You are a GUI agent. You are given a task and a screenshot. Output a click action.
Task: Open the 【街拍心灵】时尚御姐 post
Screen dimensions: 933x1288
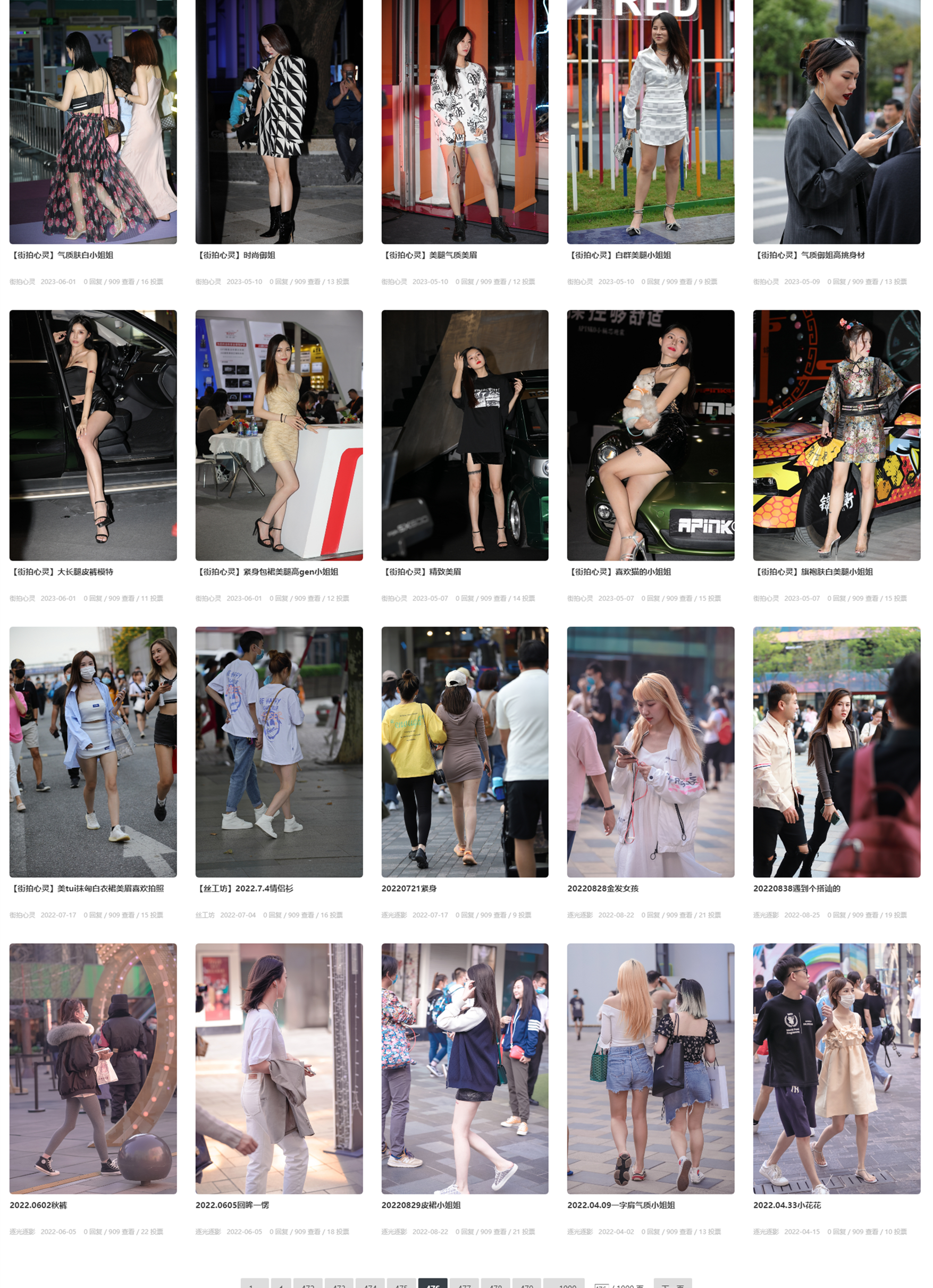point(236,255)
